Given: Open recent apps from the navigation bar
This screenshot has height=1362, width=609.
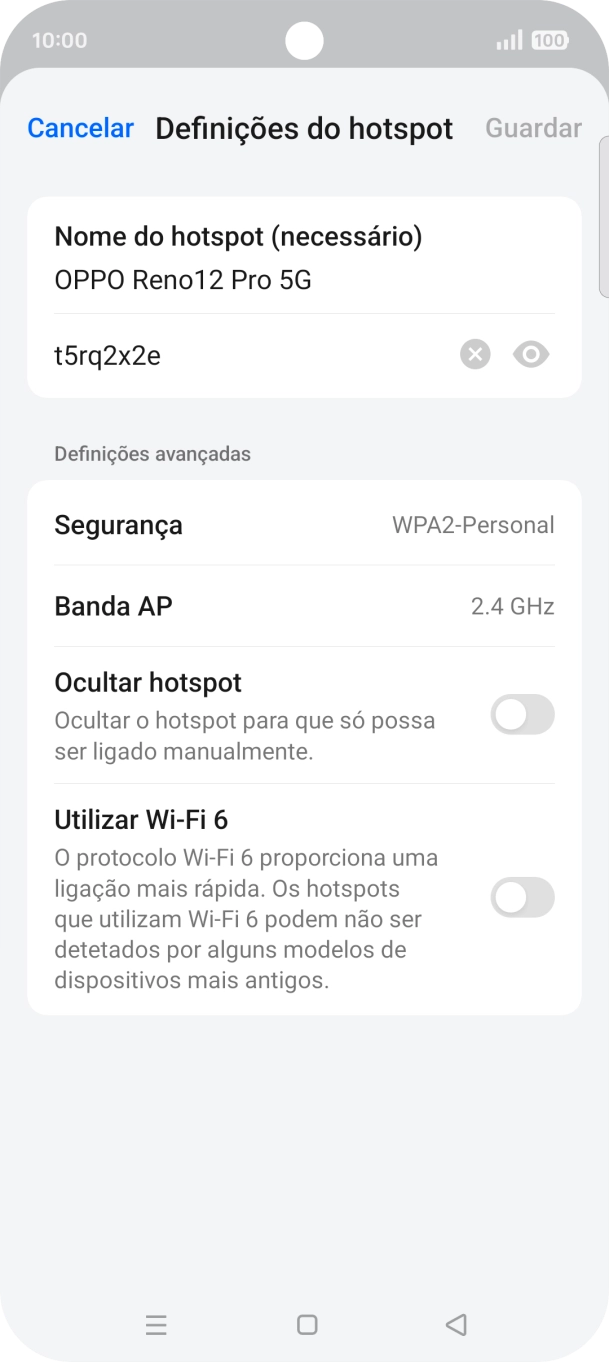Looking at the screenshot, I should (156, 1325).
